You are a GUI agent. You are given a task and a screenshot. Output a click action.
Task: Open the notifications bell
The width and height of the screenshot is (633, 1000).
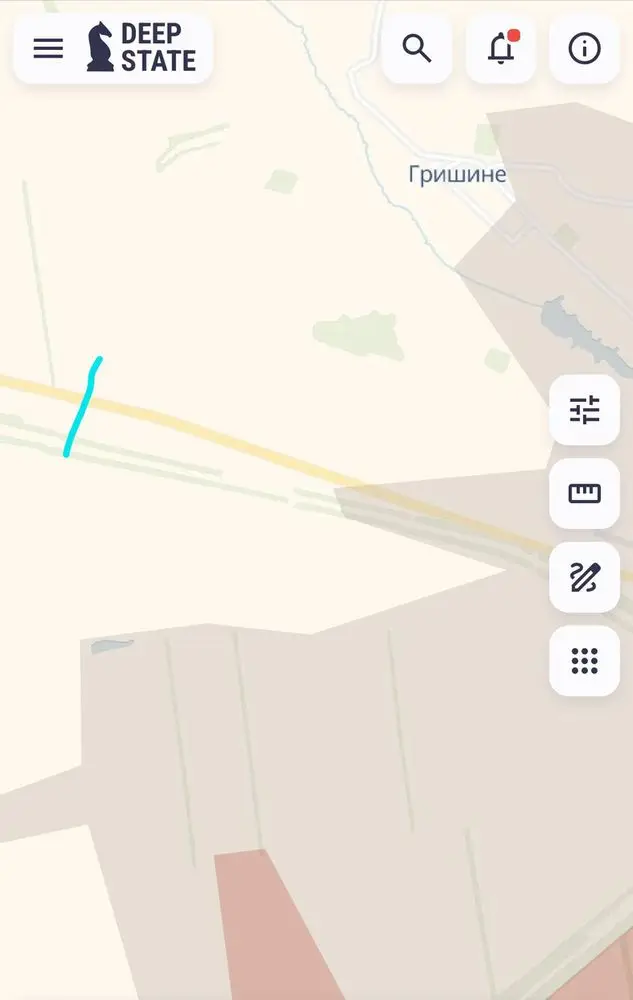(501, 48)
